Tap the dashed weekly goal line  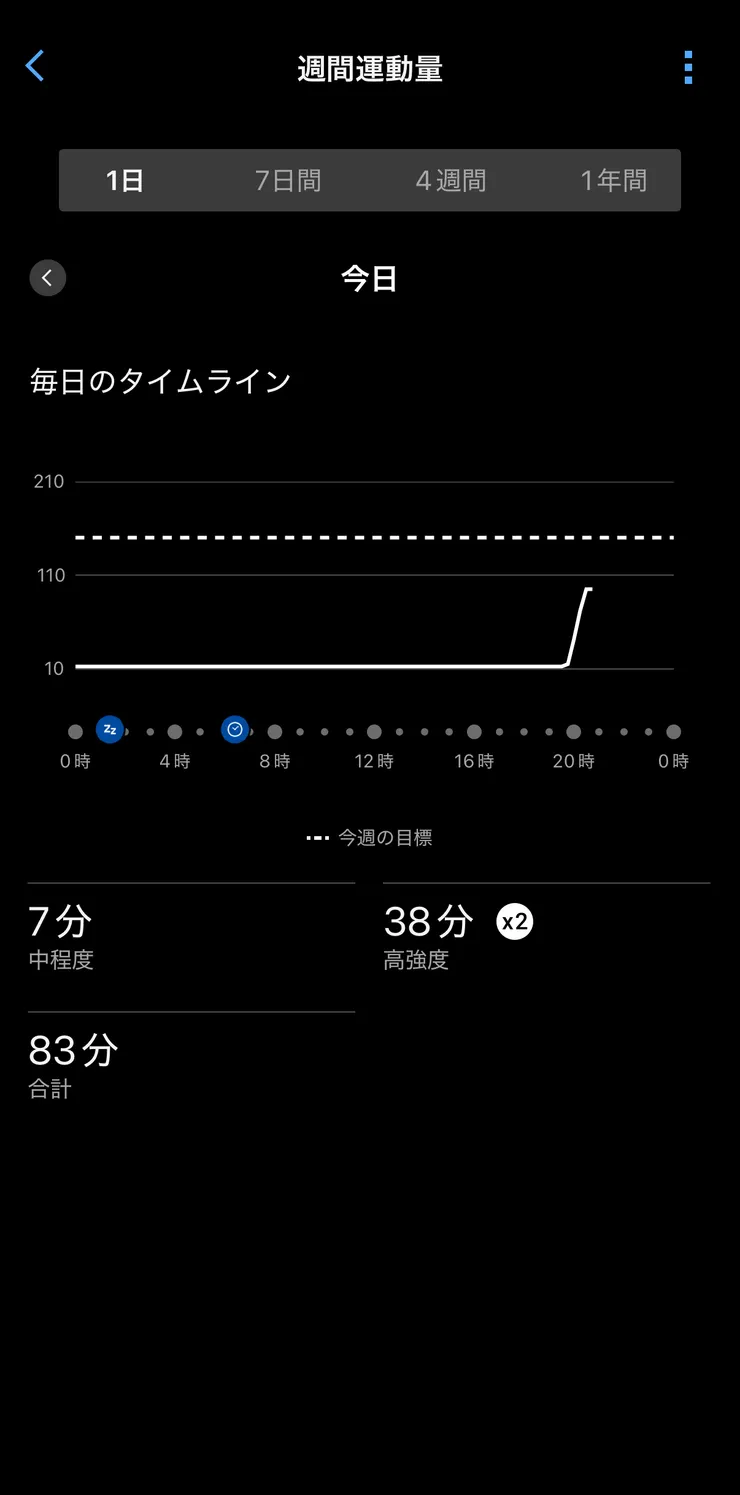click(x=370, y=536)
